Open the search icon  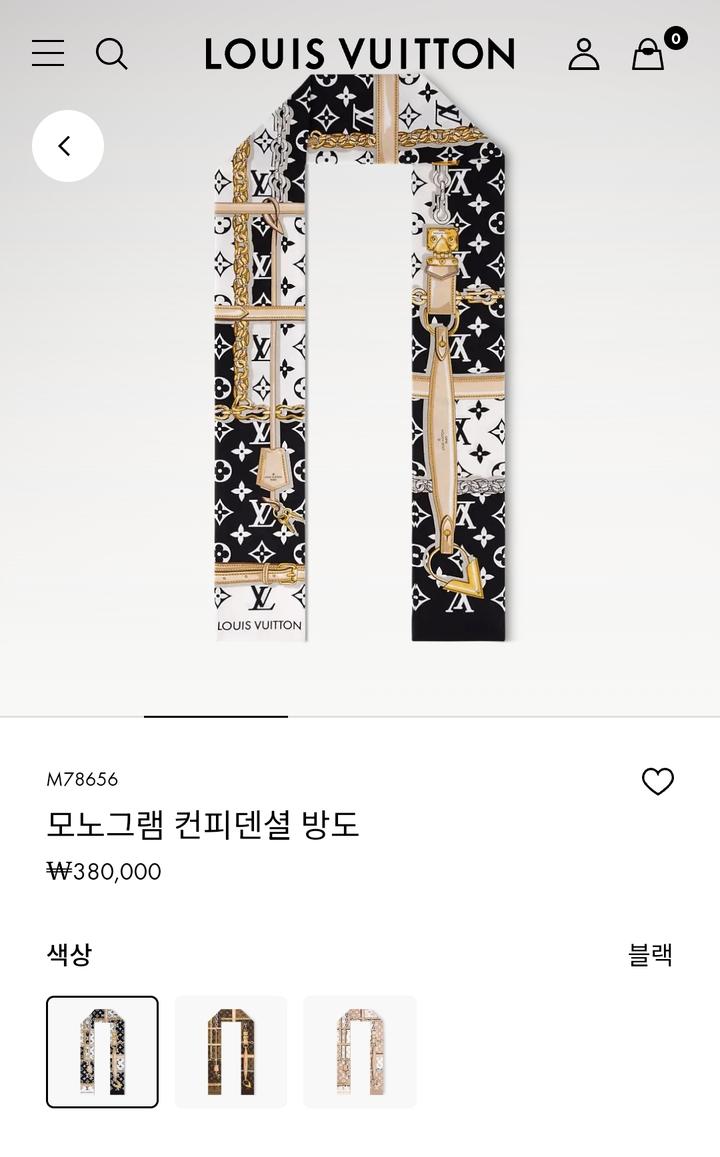pyautogui.click(x=112, y=54)
